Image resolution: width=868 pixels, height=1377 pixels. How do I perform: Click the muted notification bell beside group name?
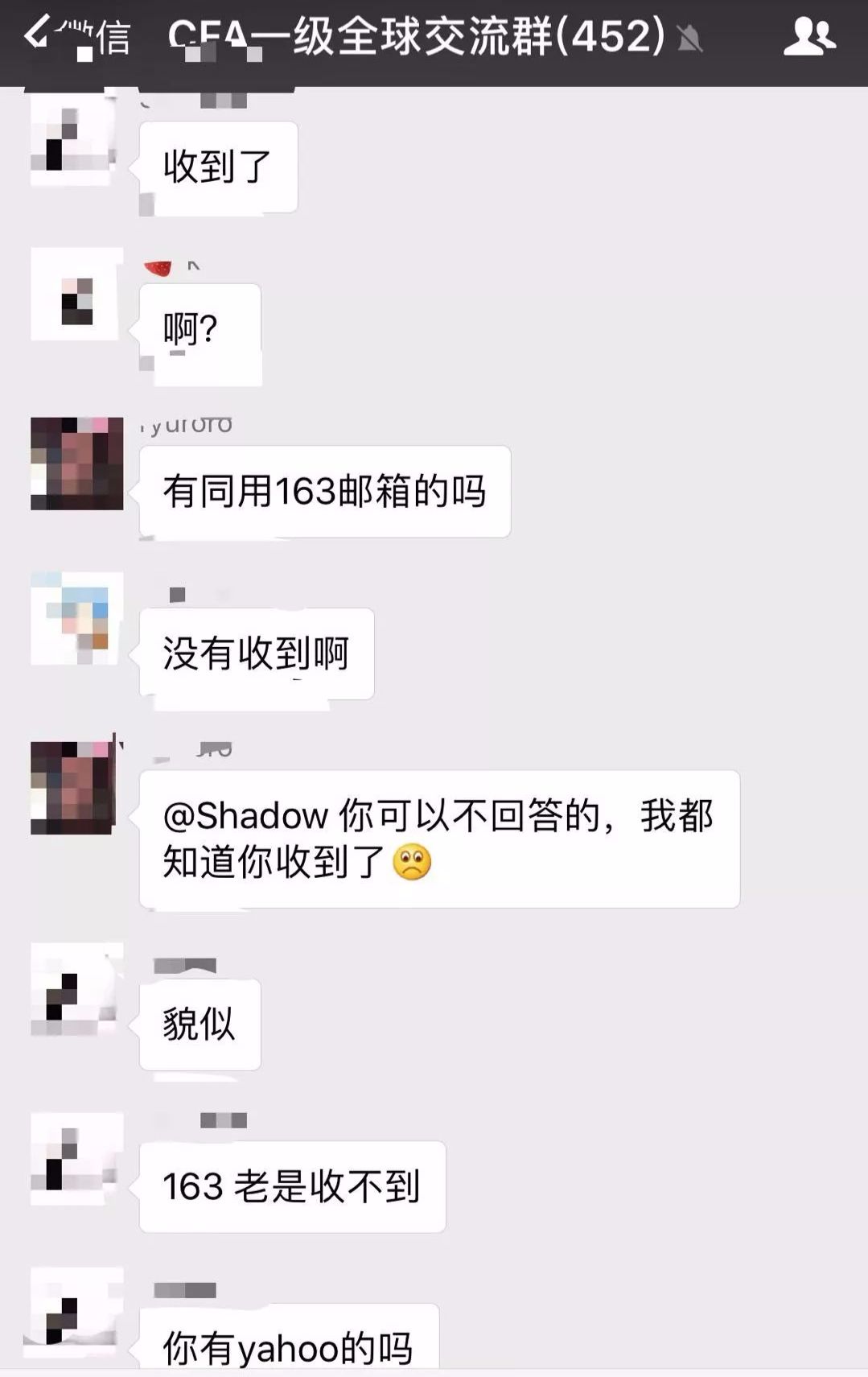689,35
